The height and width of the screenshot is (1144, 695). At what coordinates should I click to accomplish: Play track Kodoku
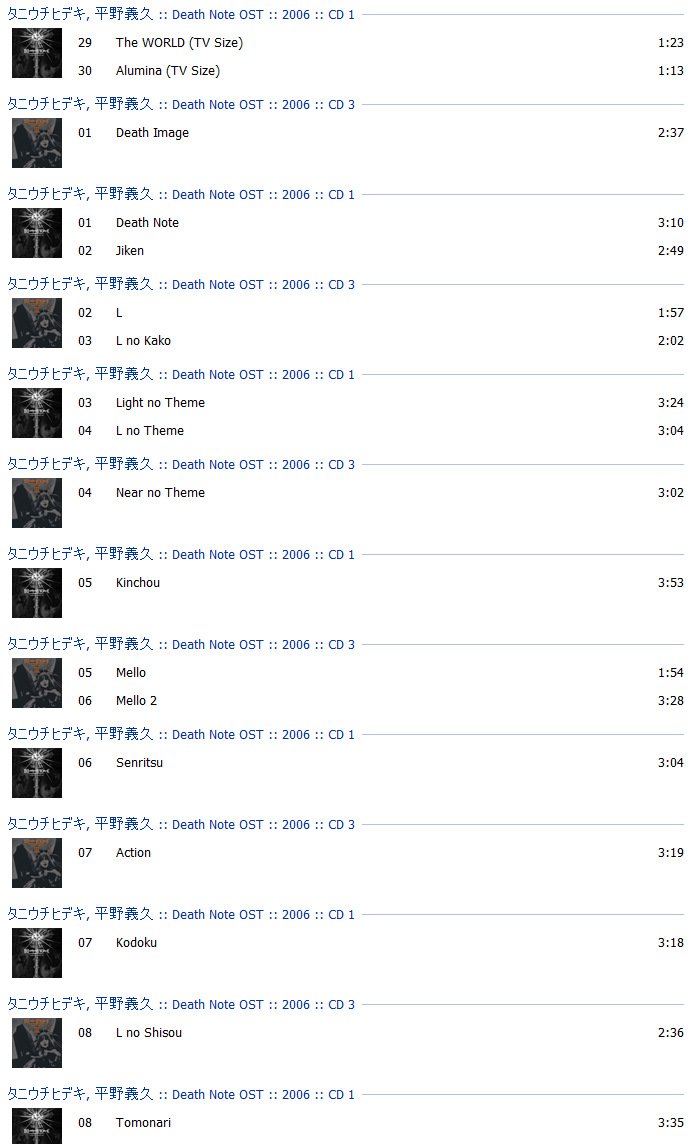(x=136, y=943)
